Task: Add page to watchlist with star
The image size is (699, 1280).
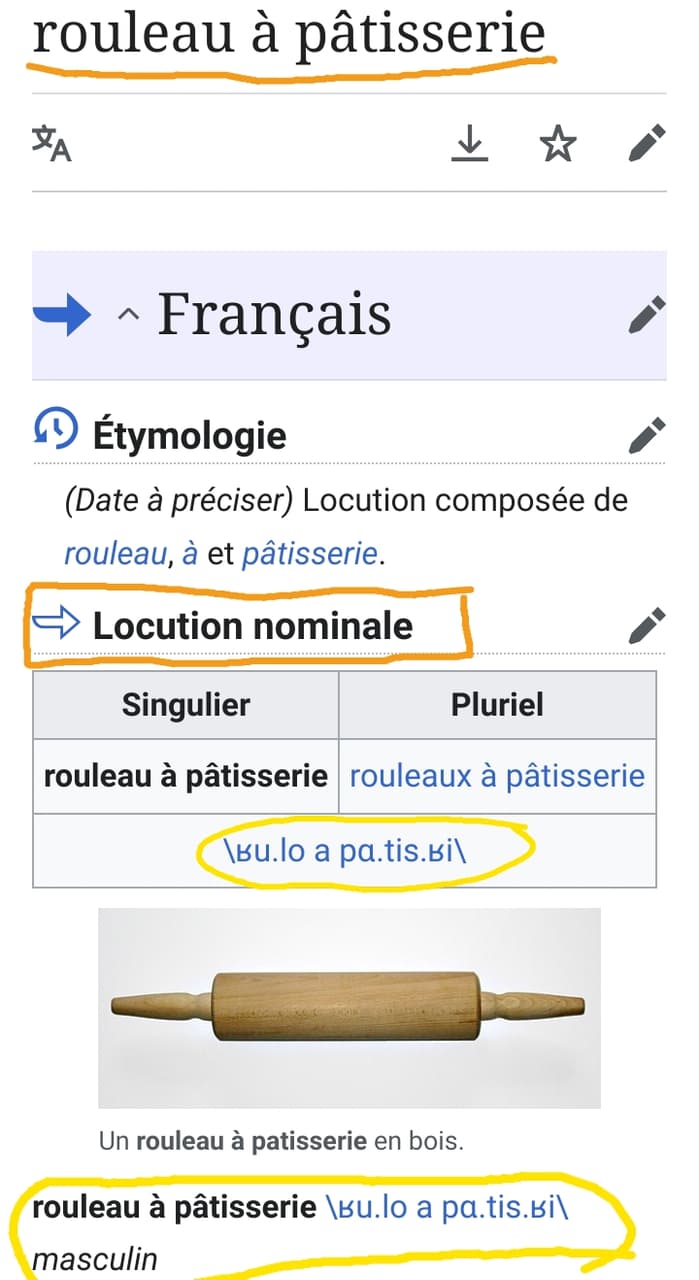Action: [x=558, y=144]
